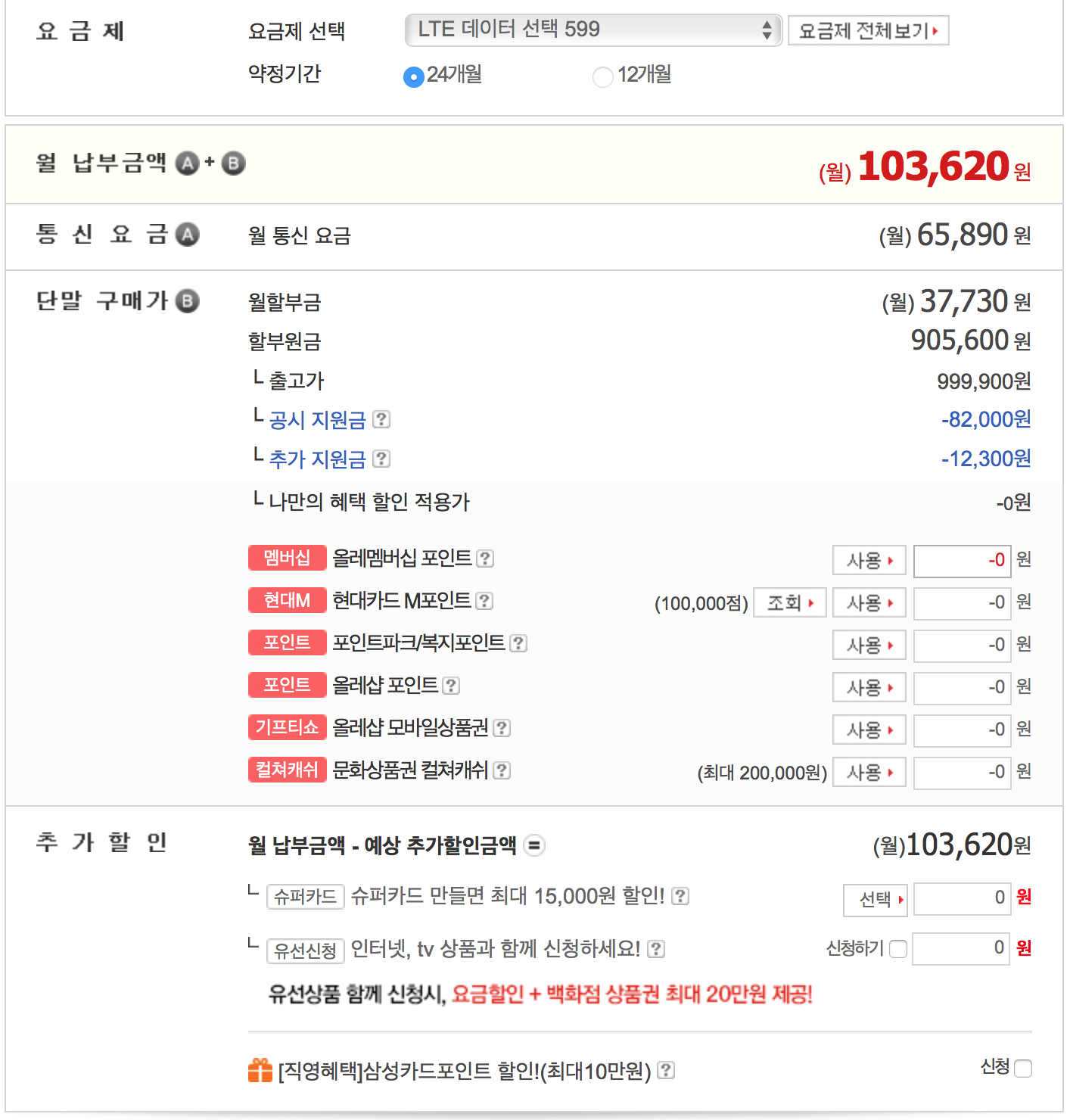Open the 요금제 선택 dropdown
Viewport: 1070px width, 1120px height.
593,30
